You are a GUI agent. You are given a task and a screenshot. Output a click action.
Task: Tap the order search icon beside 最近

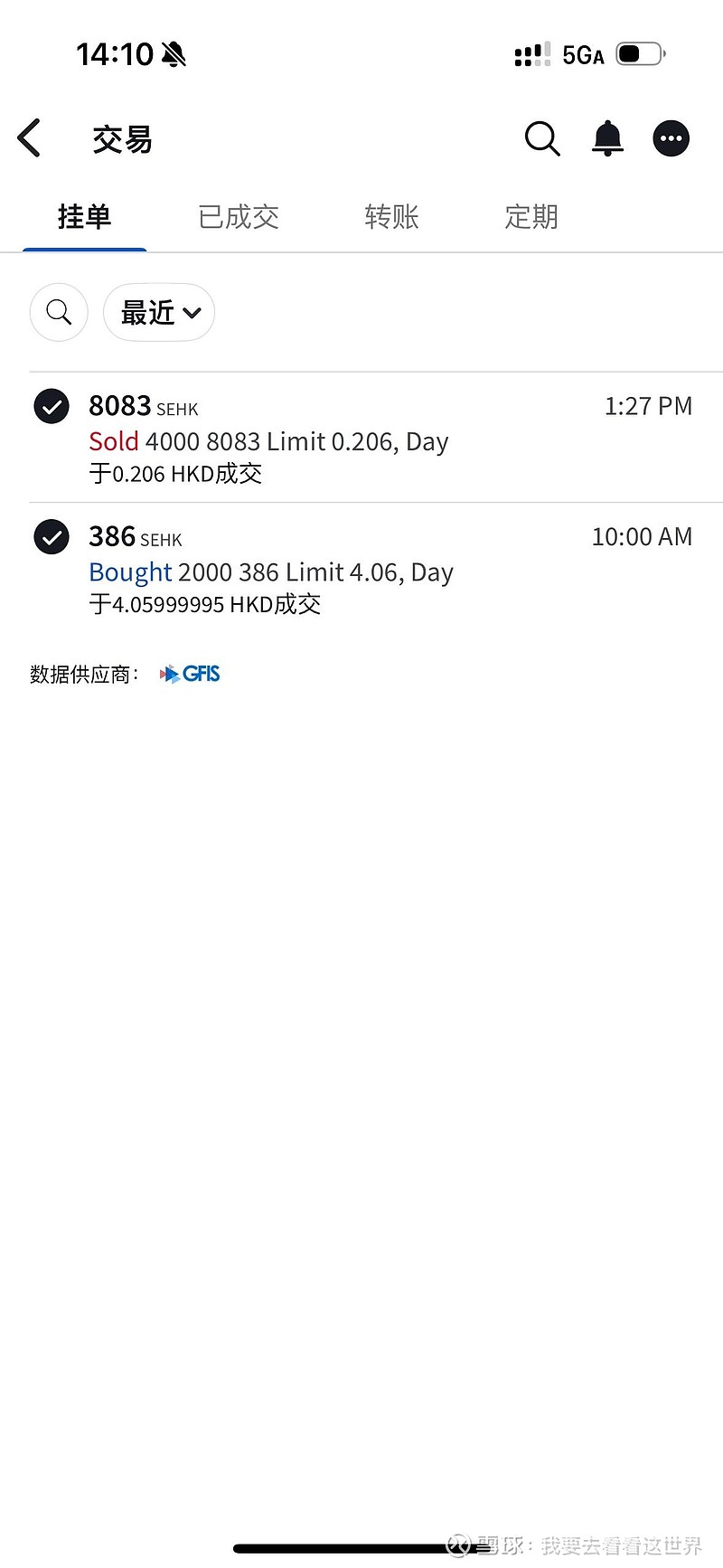pos(59,313)
